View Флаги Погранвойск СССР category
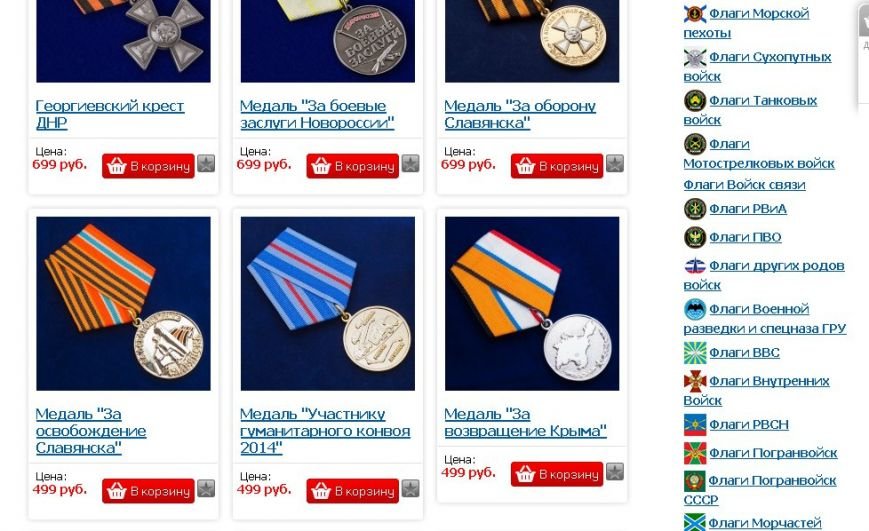Screen dimensions: 869x531 tap(772, 481)
